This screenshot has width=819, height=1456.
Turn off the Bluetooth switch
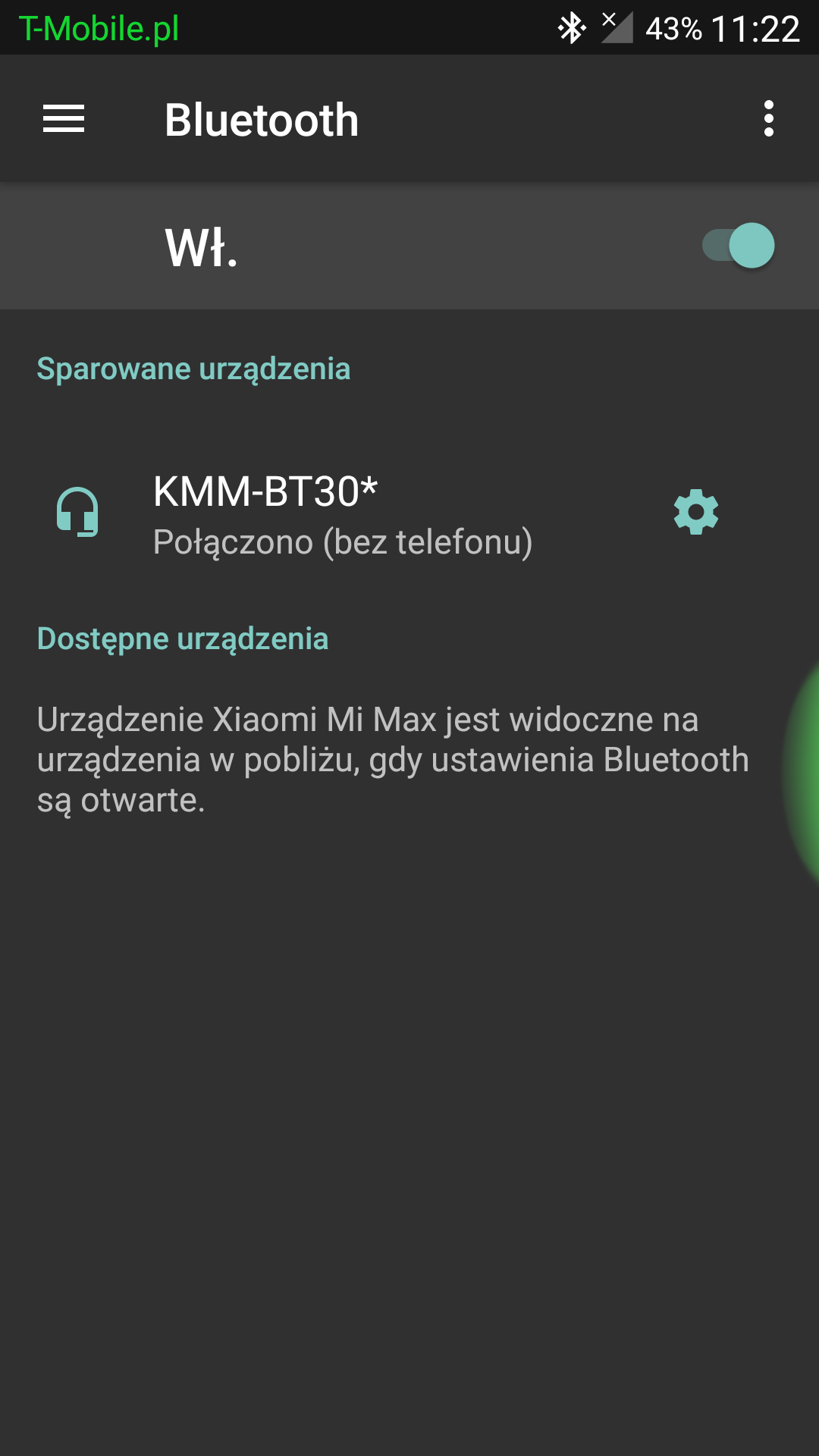pos(739,246)
